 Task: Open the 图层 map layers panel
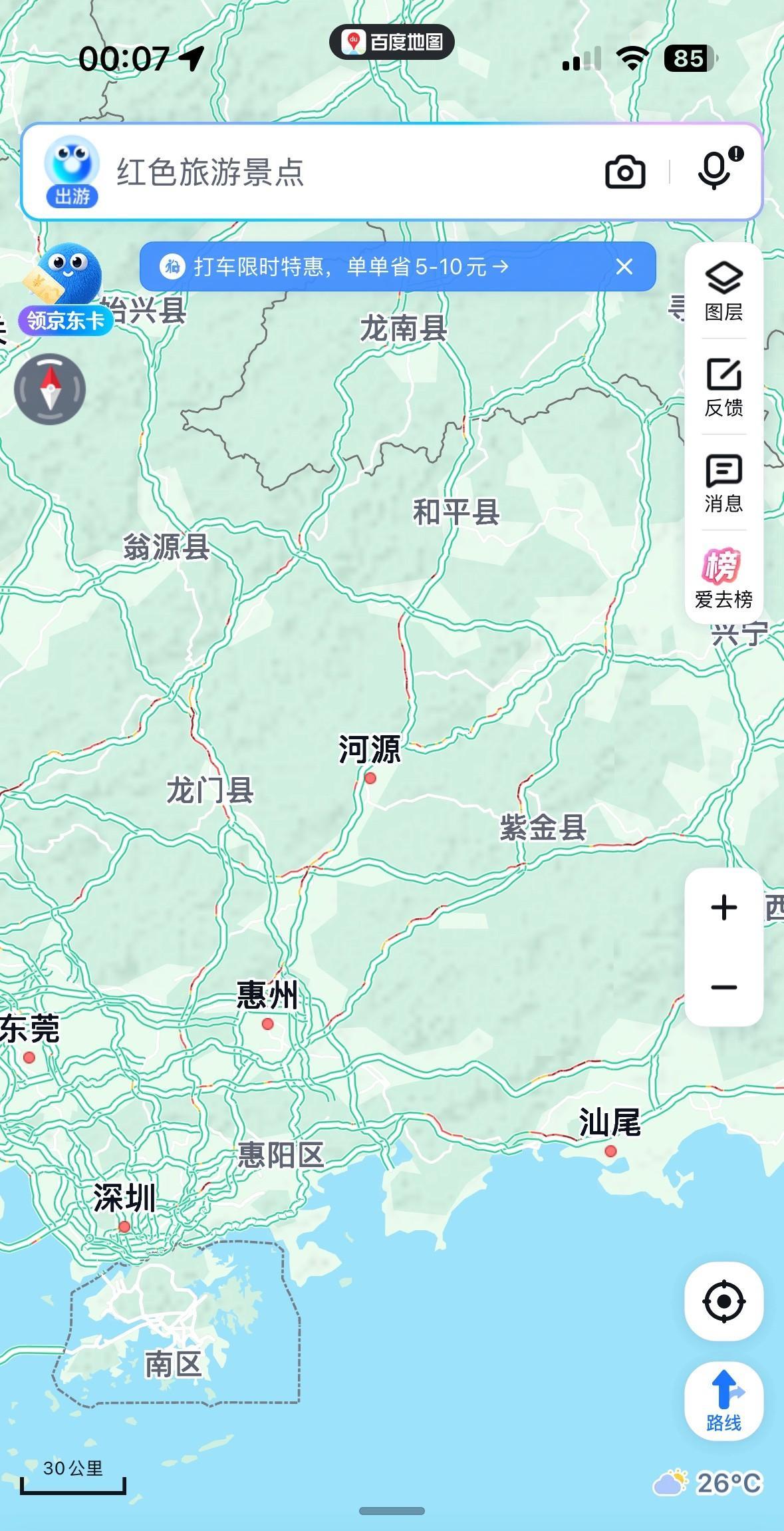click(723, 291)
